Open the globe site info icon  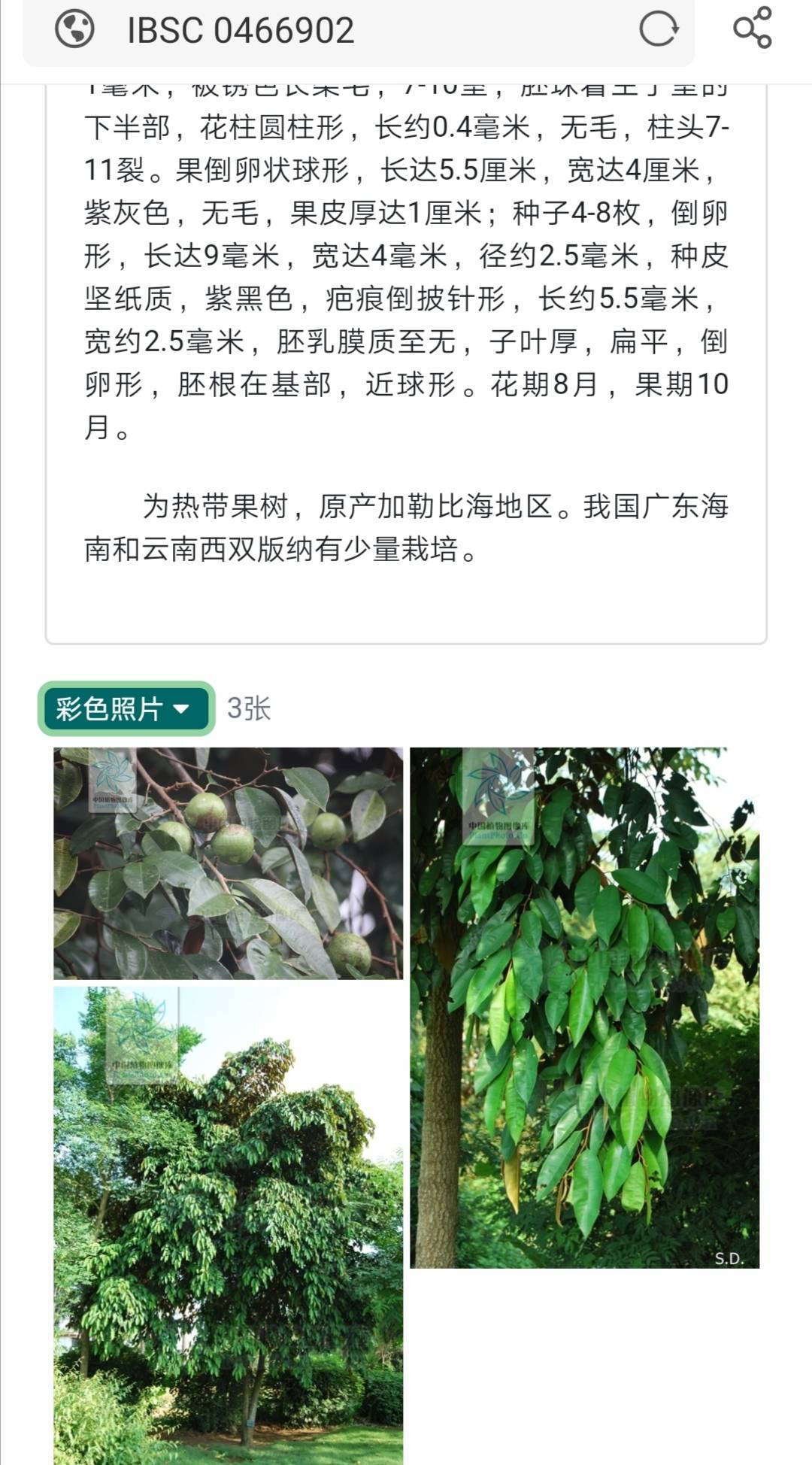(x=74, y=29)
